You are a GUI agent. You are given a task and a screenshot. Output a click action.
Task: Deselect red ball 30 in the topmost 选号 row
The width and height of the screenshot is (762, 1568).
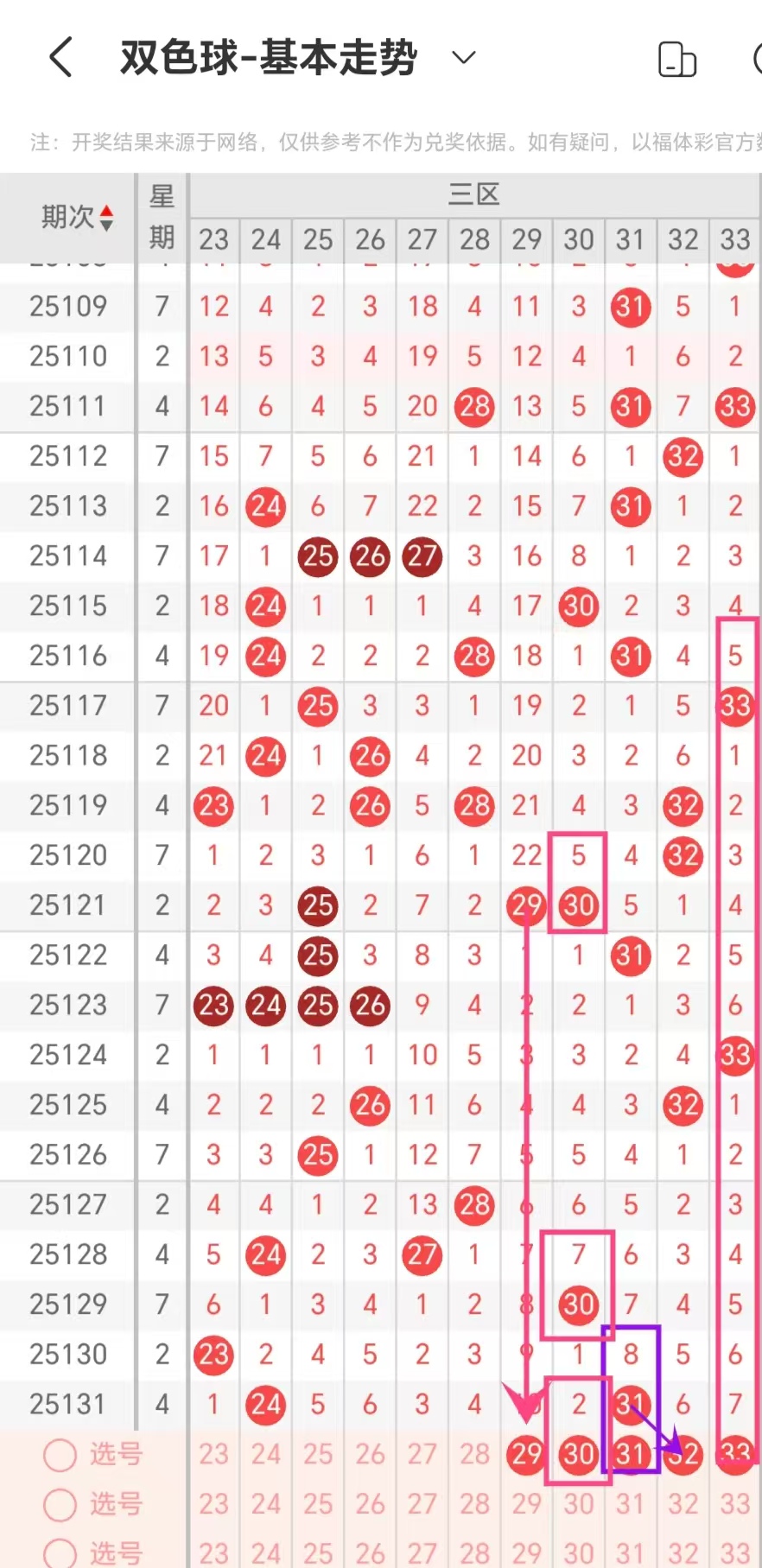coord(578,1455)
